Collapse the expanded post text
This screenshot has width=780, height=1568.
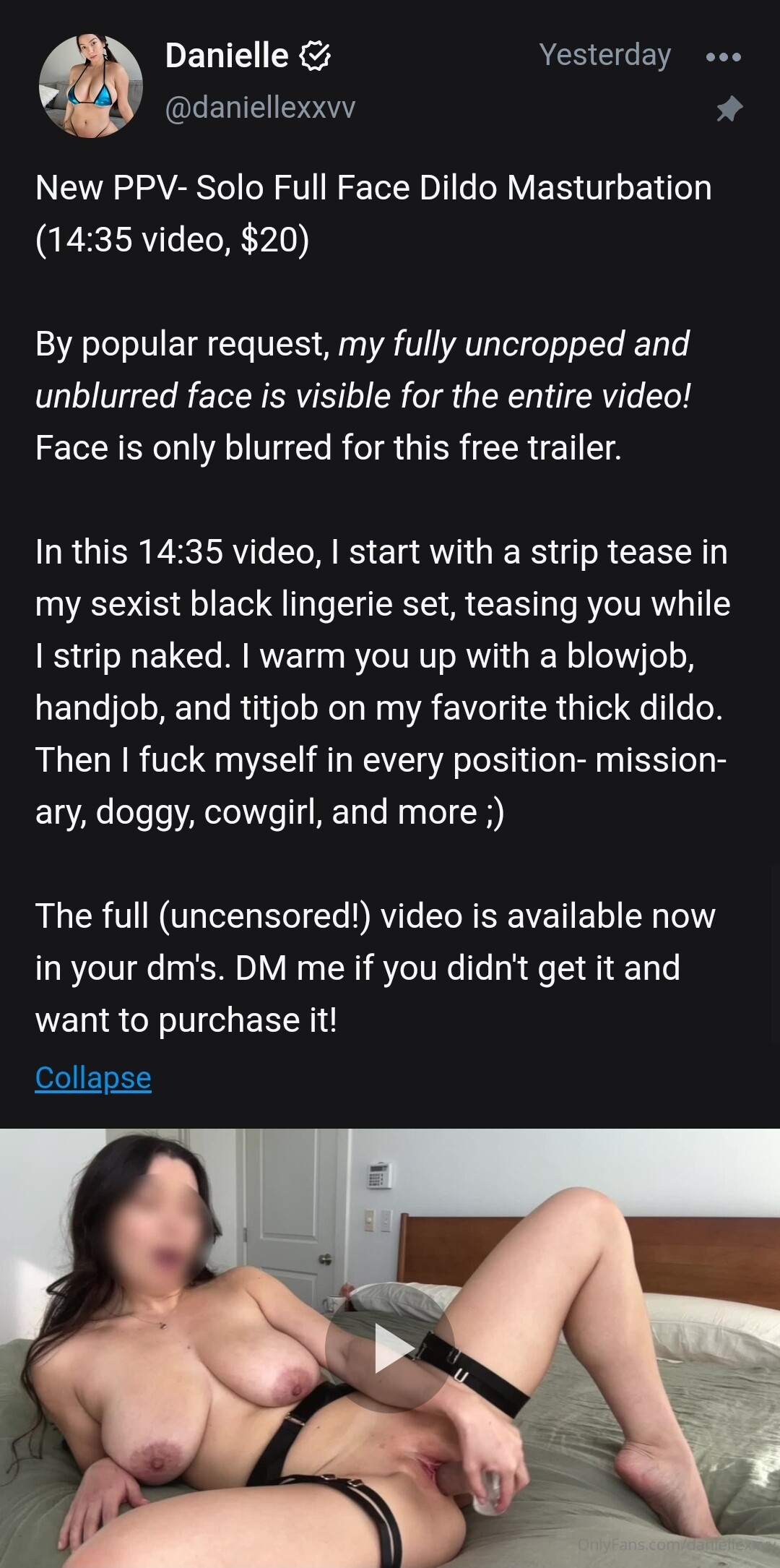point(93,1077)
